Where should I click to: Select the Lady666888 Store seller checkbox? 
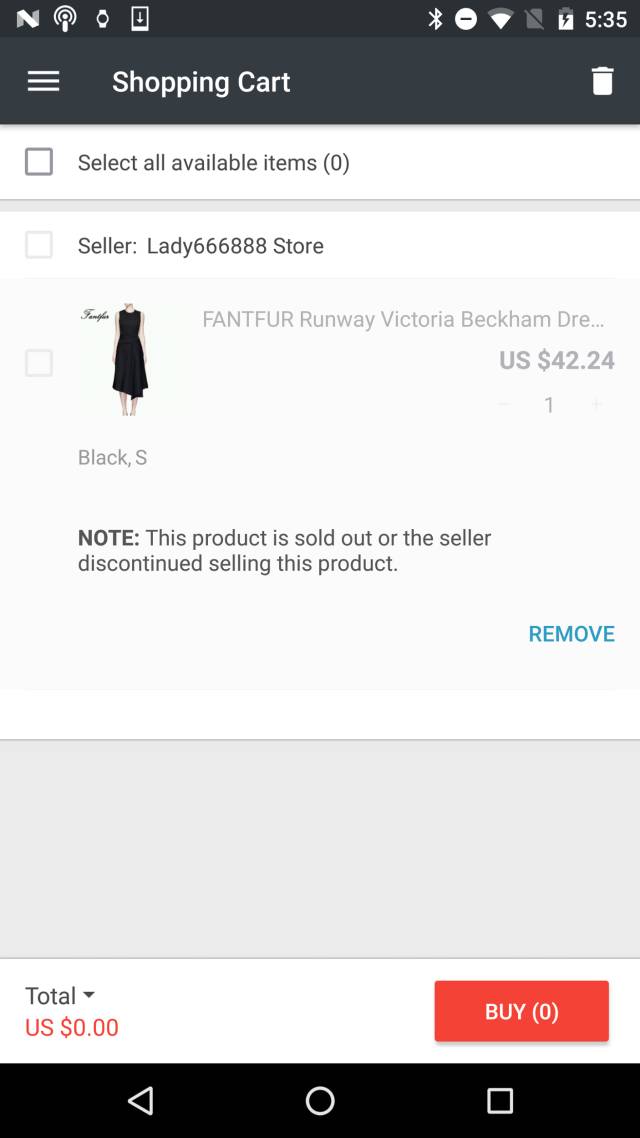point(39,245)
